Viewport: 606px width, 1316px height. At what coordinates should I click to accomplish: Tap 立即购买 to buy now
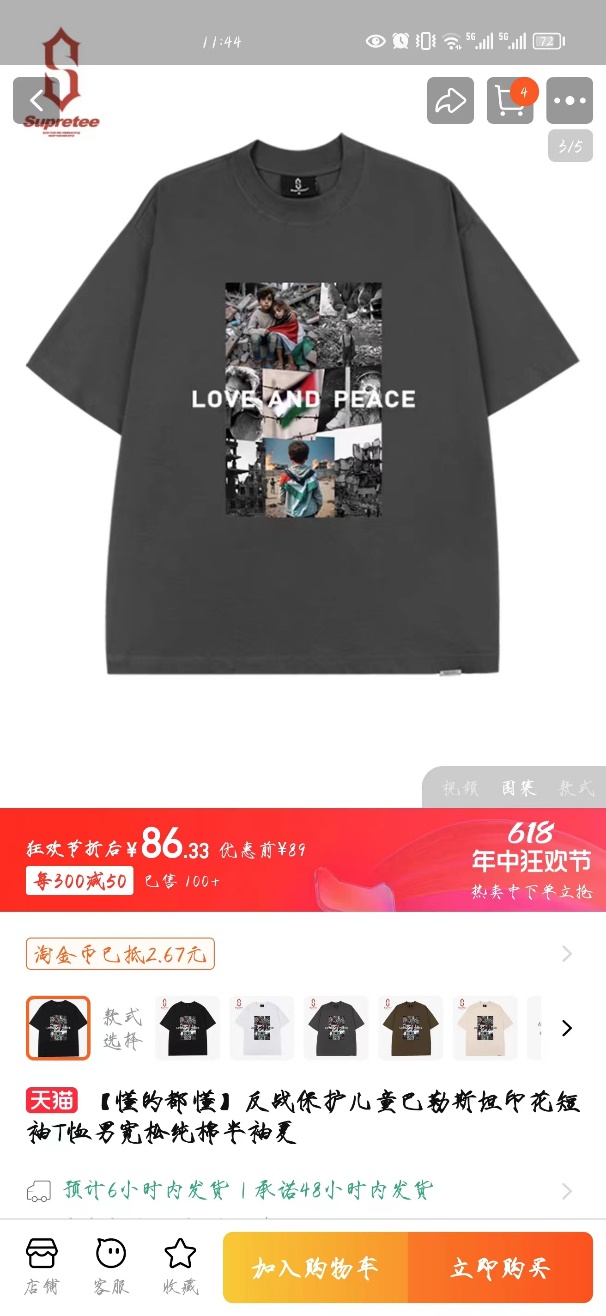tap(500, 1269)
